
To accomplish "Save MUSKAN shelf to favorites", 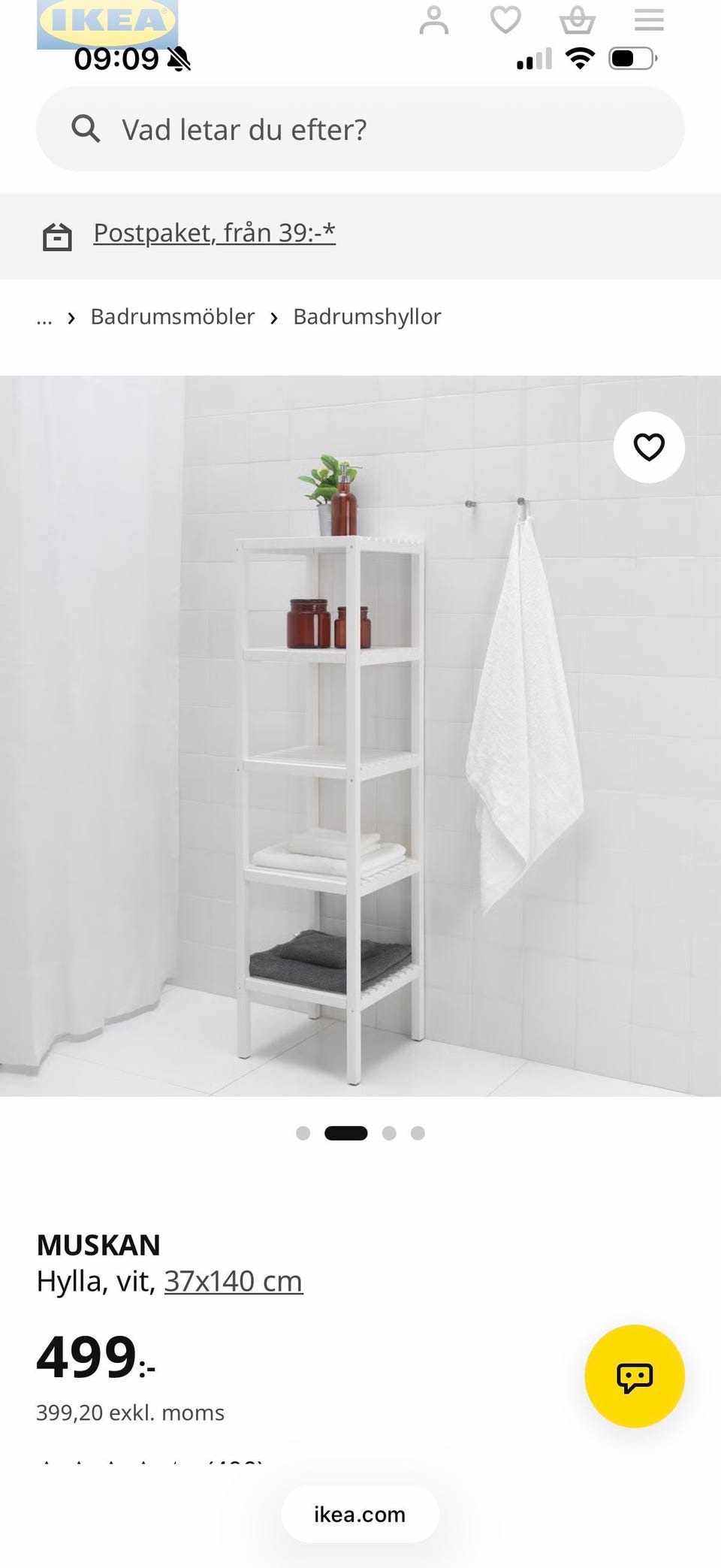I will pos(649,447).
